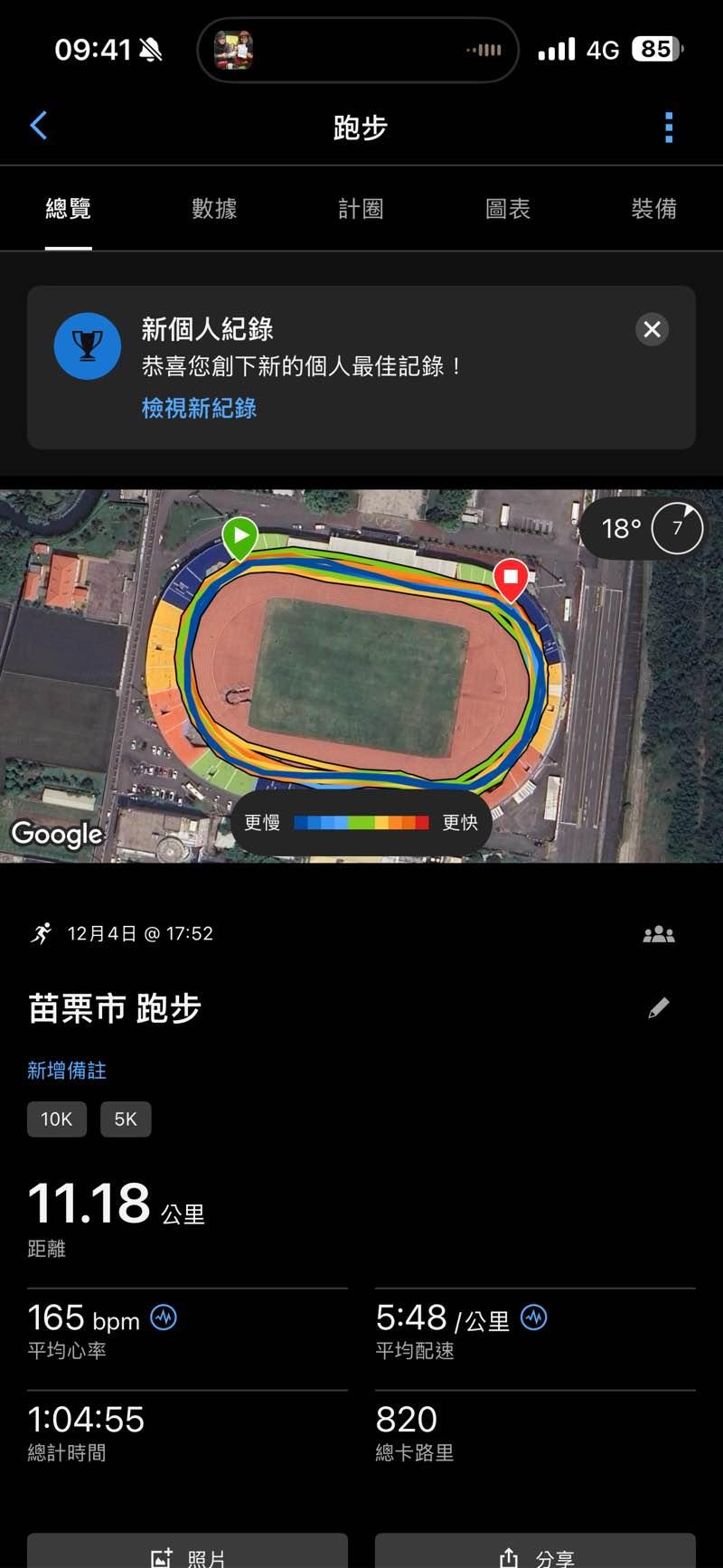Add a note via 新增備註

[67, 1071]
